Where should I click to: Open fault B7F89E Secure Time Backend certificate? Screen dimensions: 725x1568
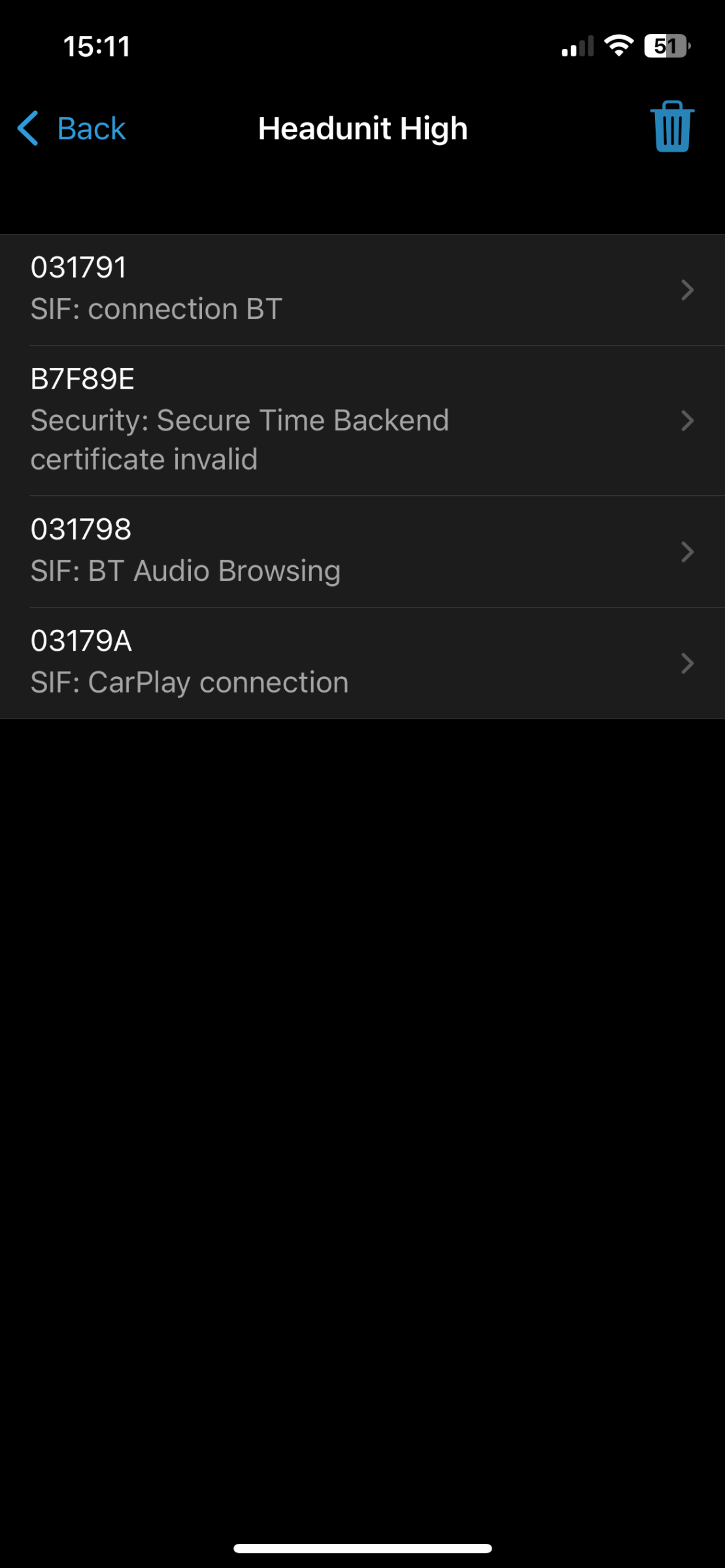pos(362,421)
